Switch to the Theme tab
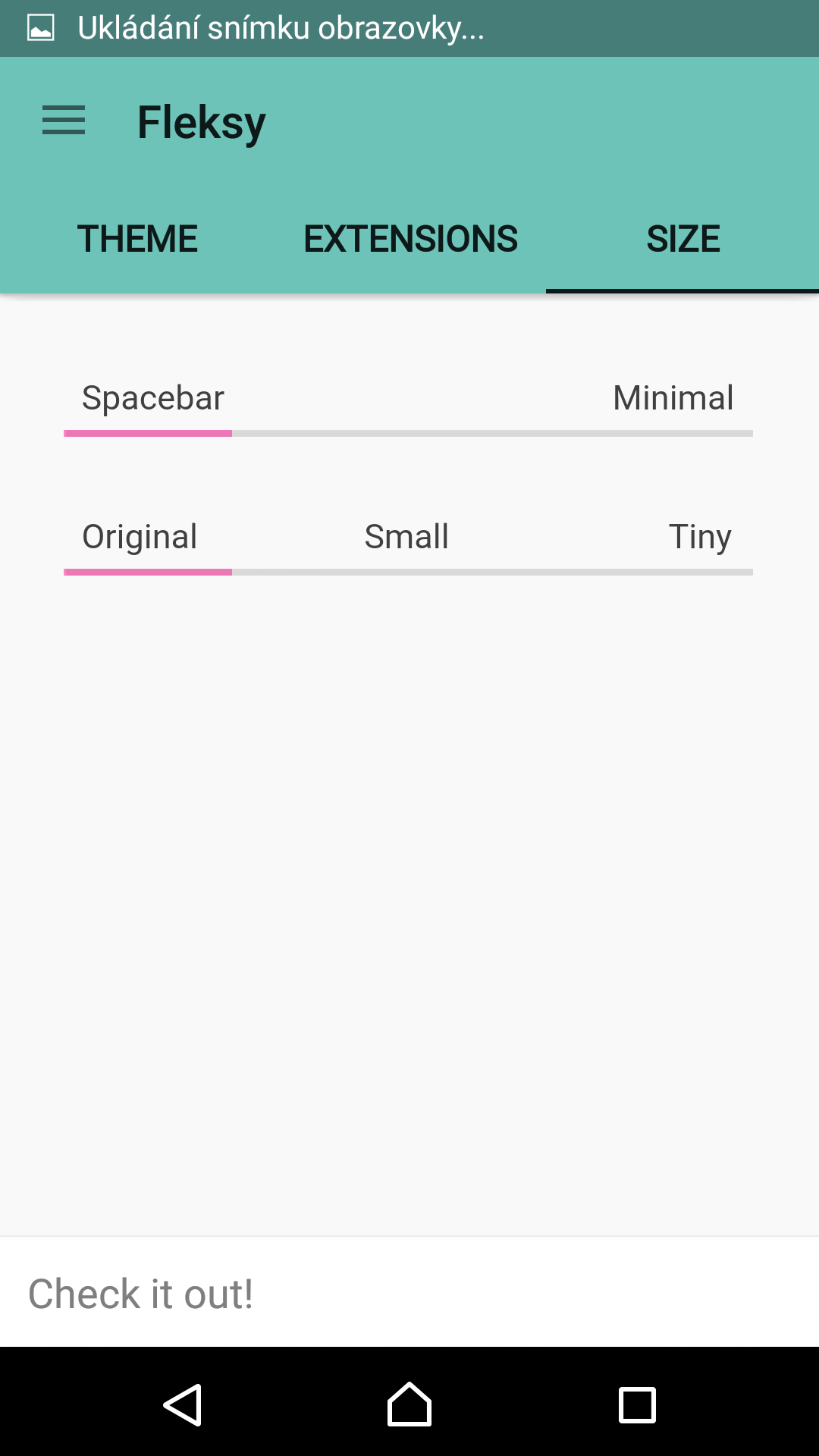819x1456 pixels. 137,239
